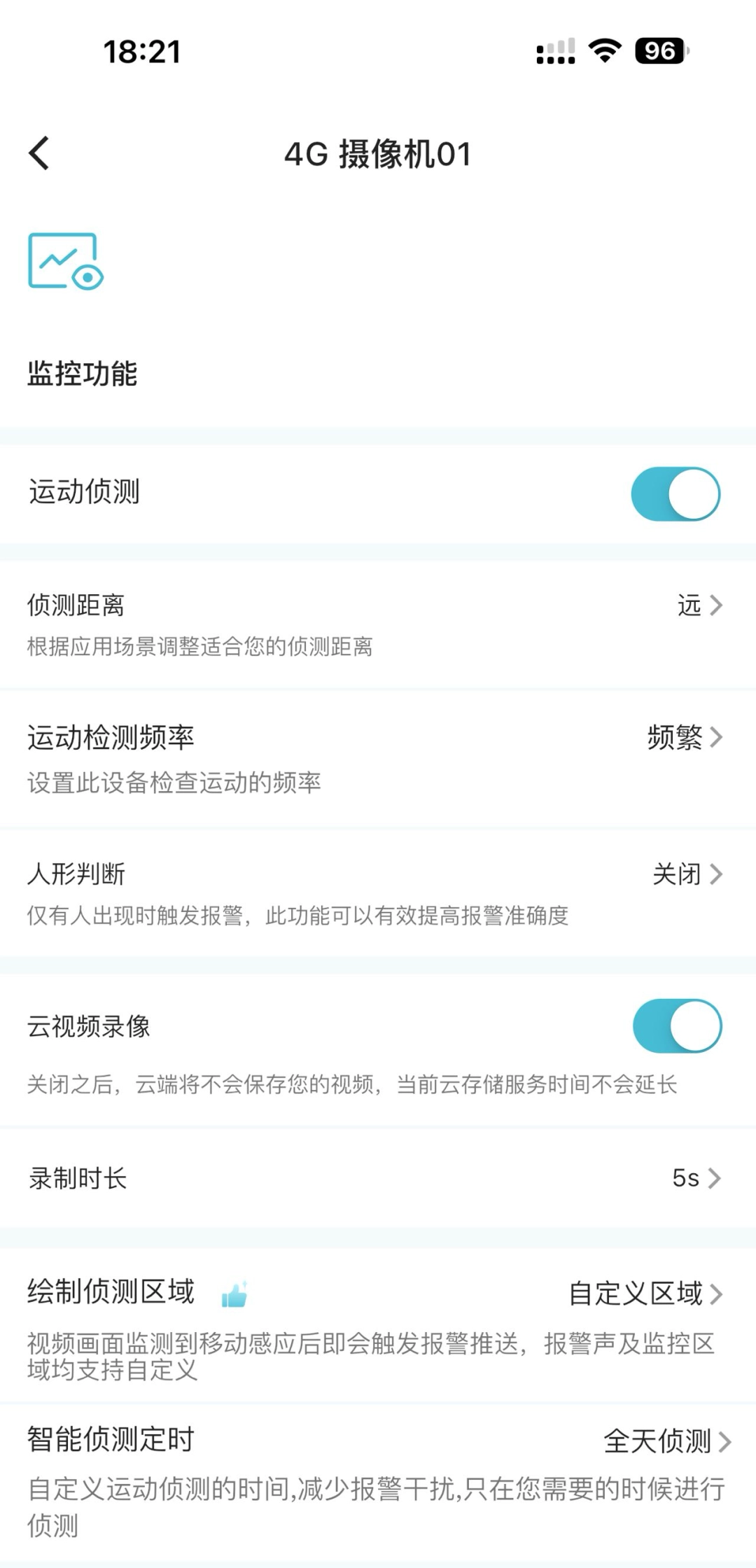This screenshot has height=1568, width=756.
Task: Adjust 录制时长 duration
Action: [378, 1178]
